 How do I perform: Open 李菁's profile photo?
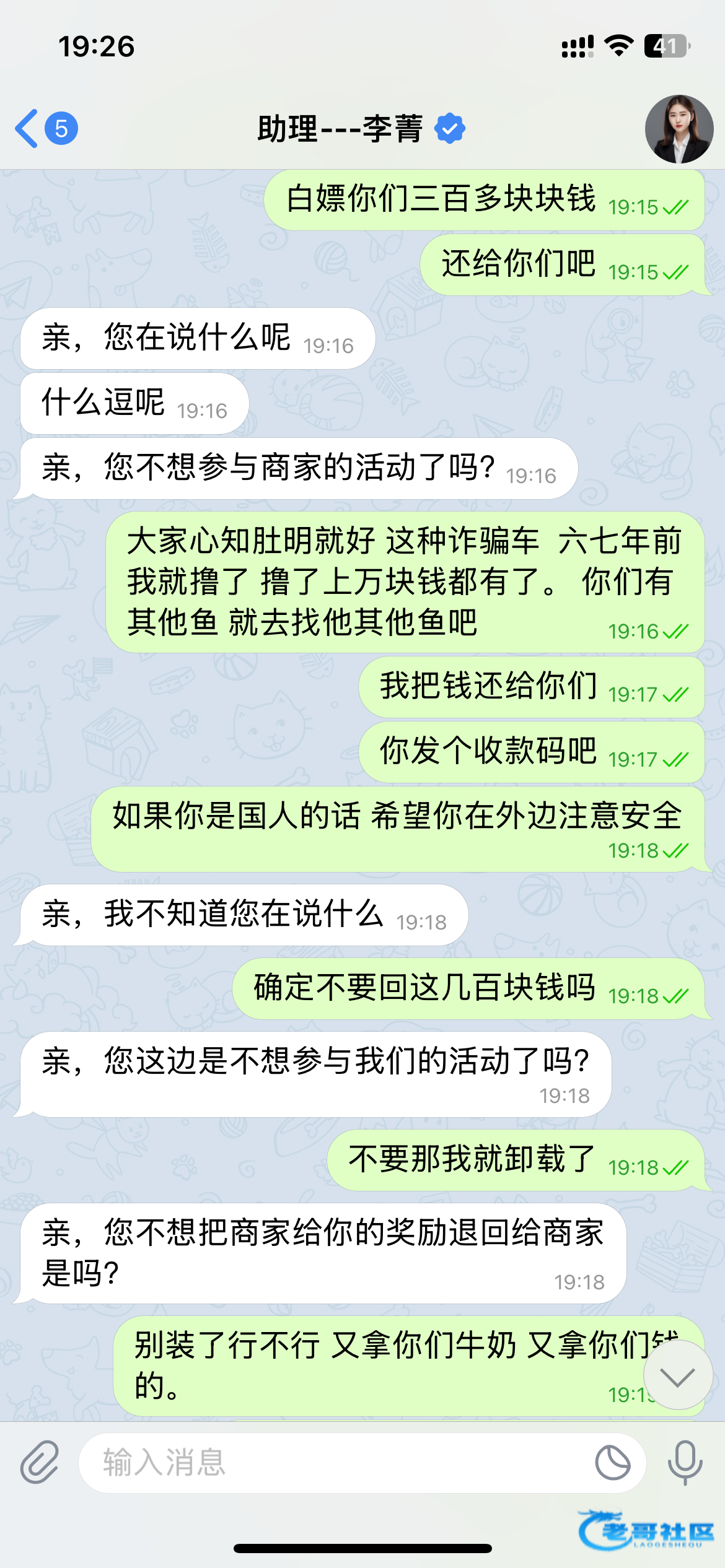point(679,129)
